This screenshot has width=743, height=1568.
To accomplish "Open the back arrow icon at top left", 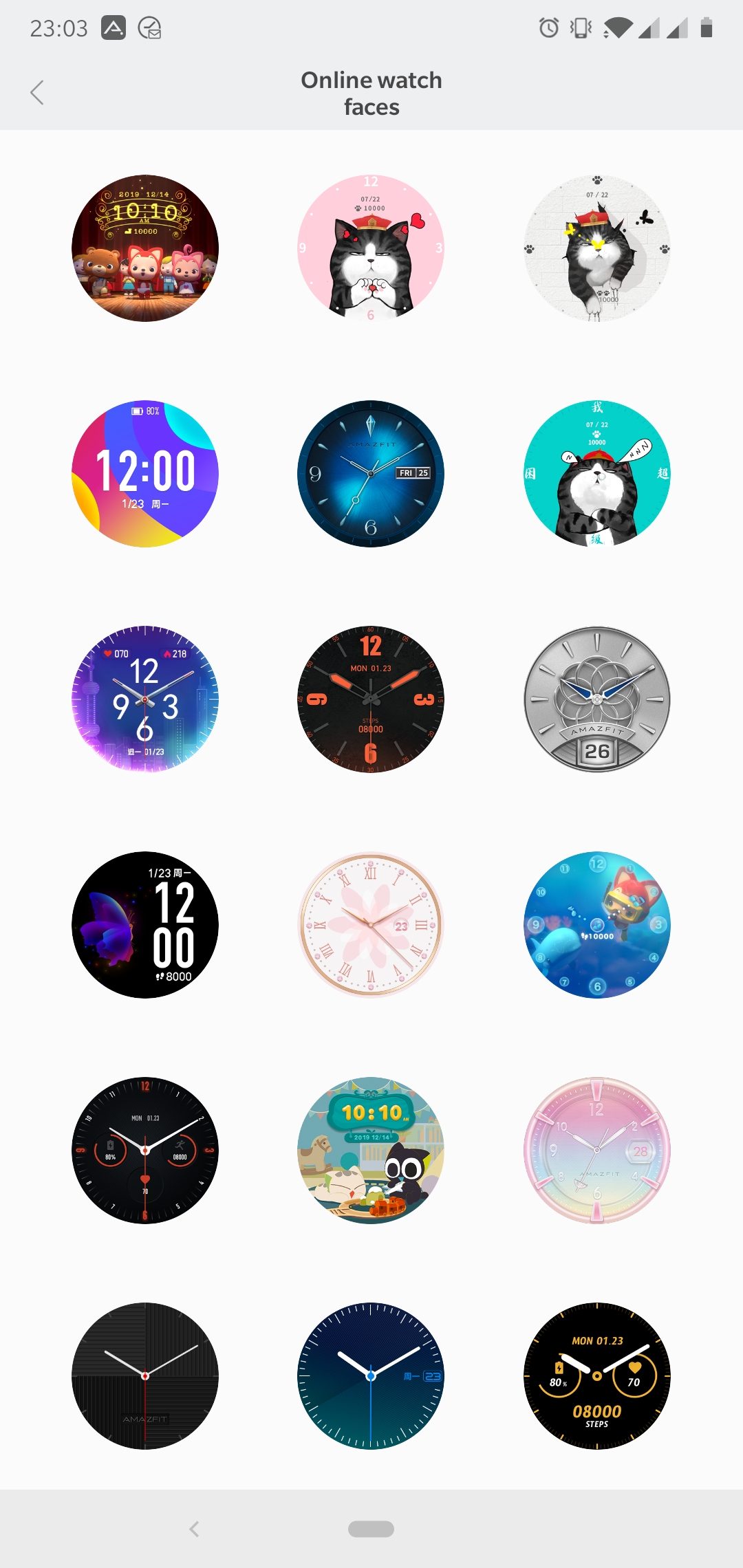I will (x=38, y=91).
